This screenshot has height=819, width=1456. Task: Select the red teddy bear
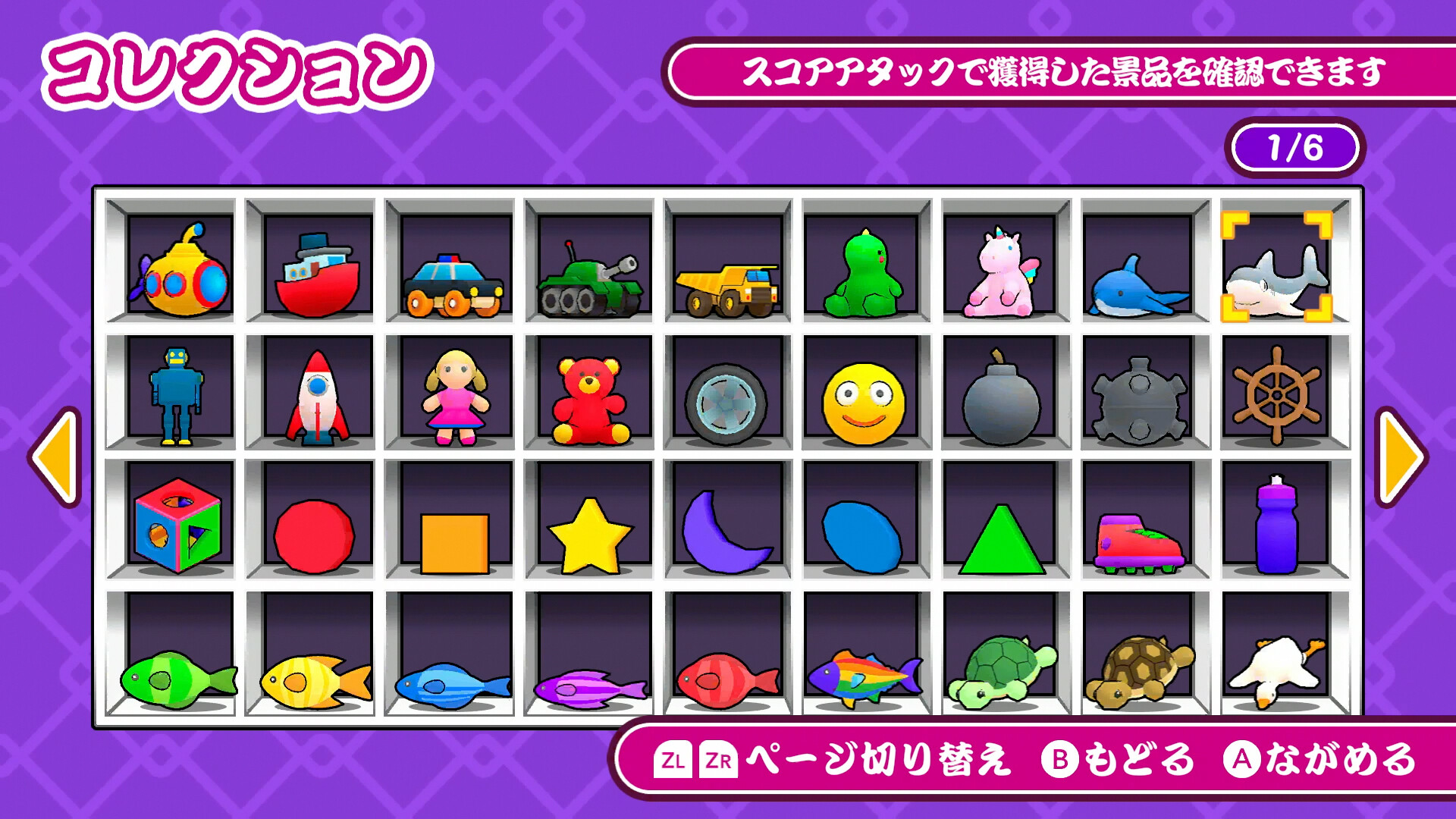[590, 400]
